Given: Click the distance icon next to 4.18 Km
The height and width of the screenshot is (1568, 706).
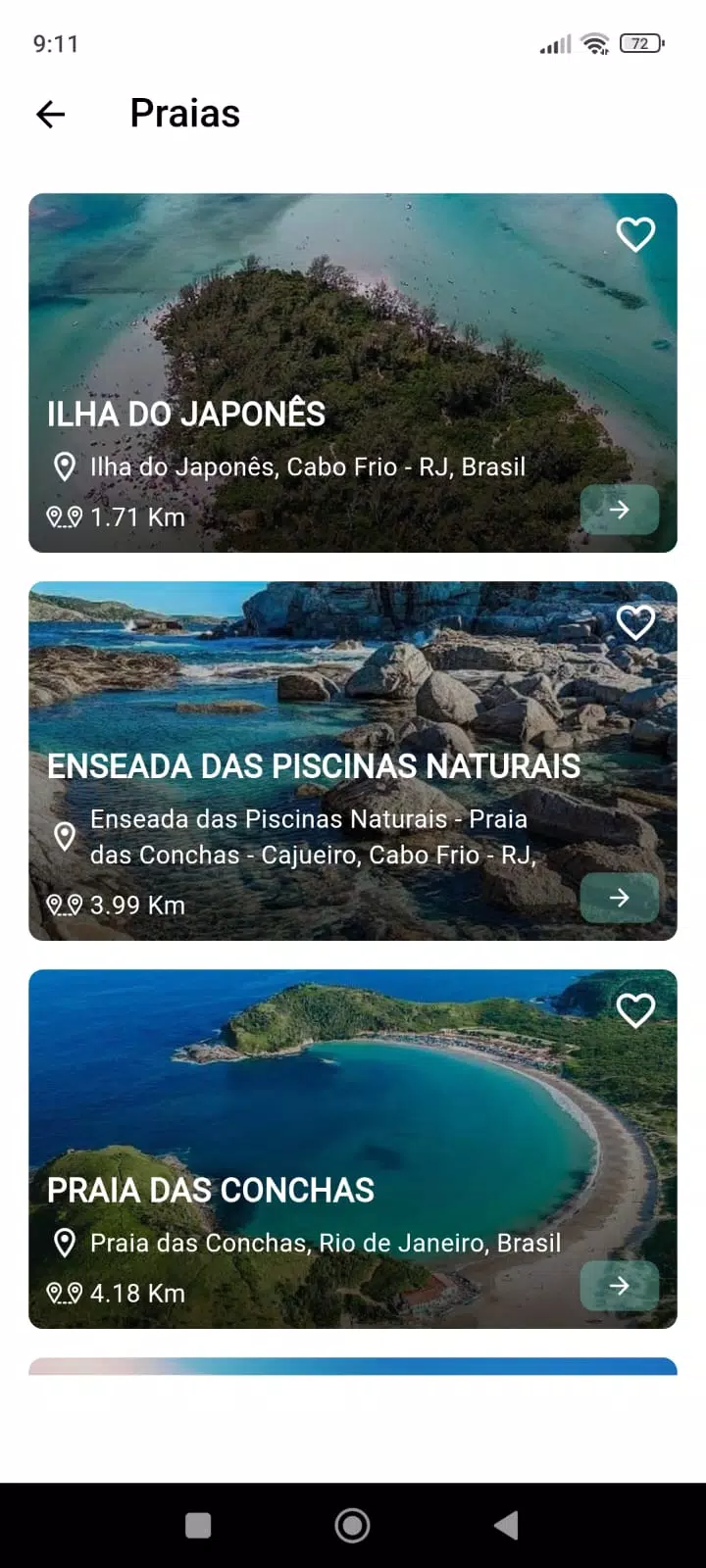Looking at the screenshot, I should pos(63,1293).
